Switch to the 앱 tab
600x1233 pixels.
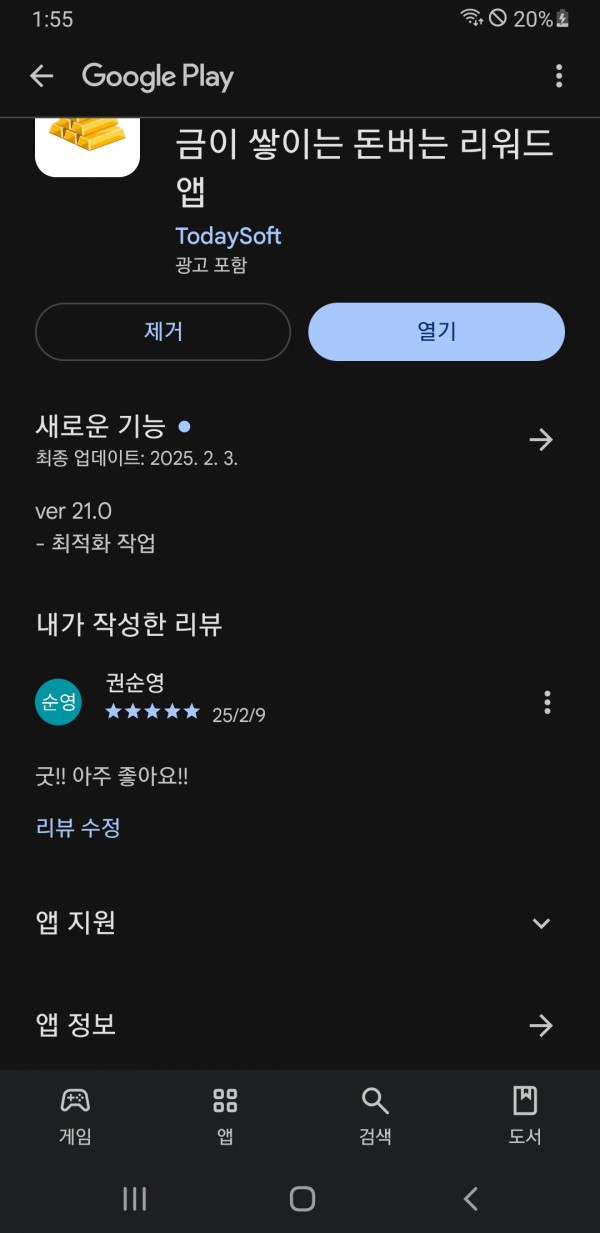(225, 1115)
